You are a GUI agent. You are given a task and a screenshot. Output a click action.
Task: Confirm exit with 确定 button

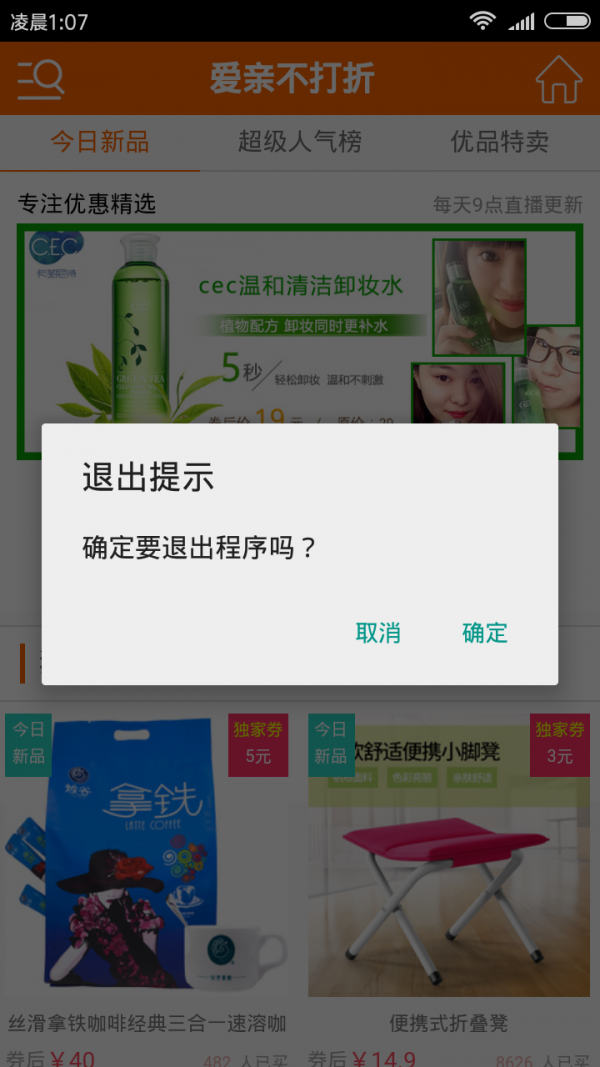[x=485, y=632]
